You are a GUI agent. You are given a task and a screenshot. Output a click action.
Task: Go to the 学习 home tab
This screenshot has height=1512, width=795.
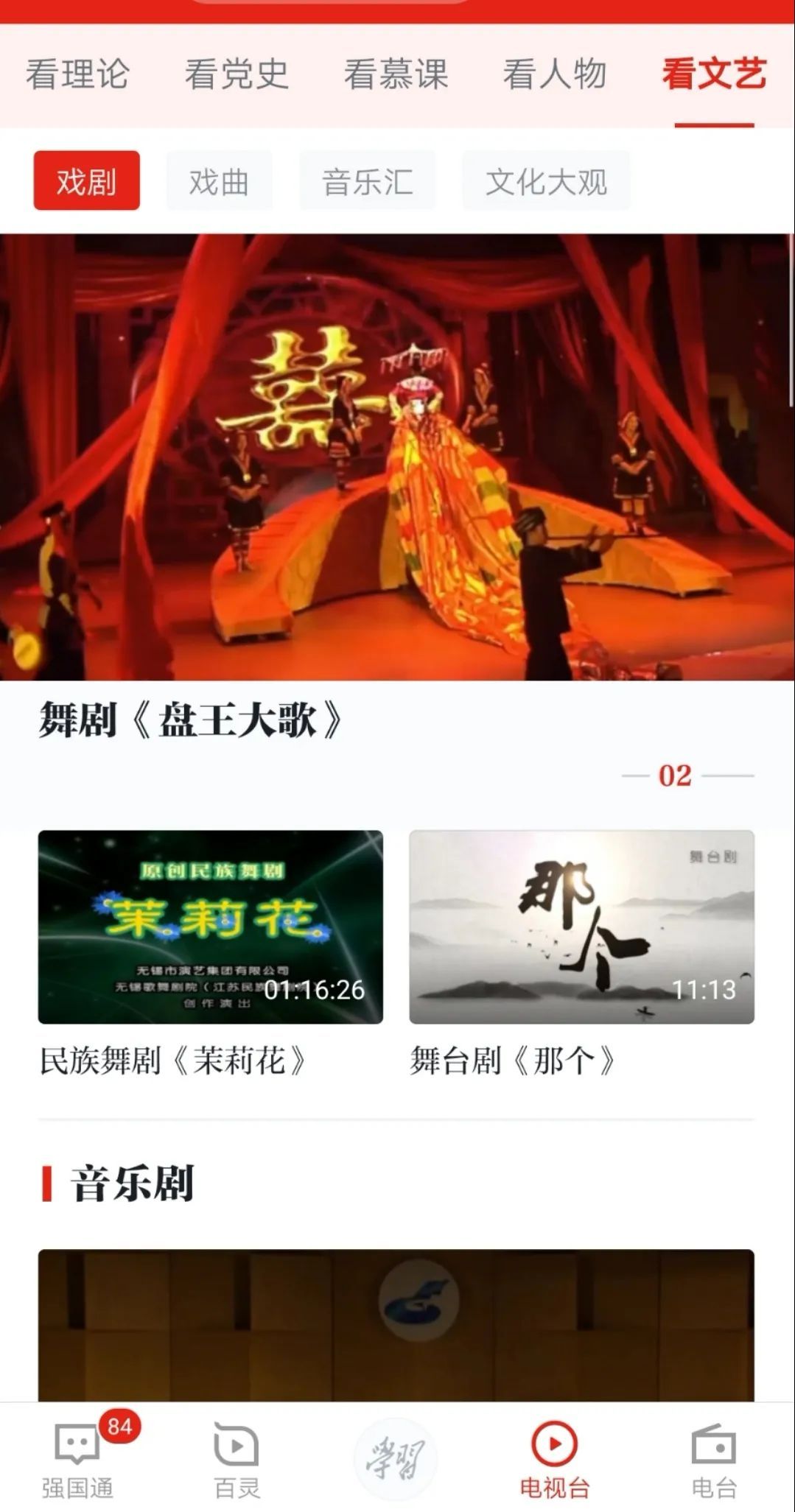click(396, 1457)
